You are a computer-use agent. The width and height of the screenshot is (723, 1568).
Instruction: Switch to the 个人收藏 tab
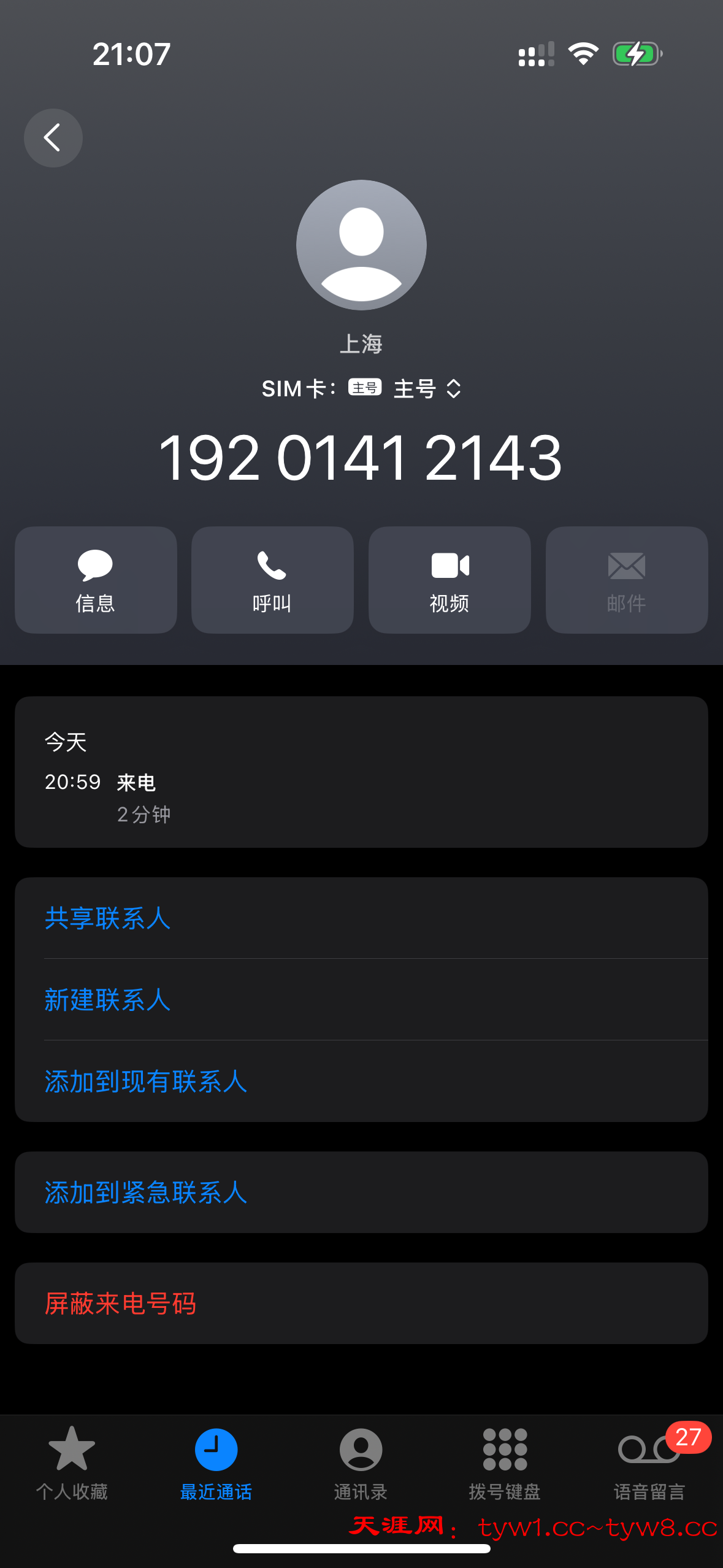tap(72, 1463)
